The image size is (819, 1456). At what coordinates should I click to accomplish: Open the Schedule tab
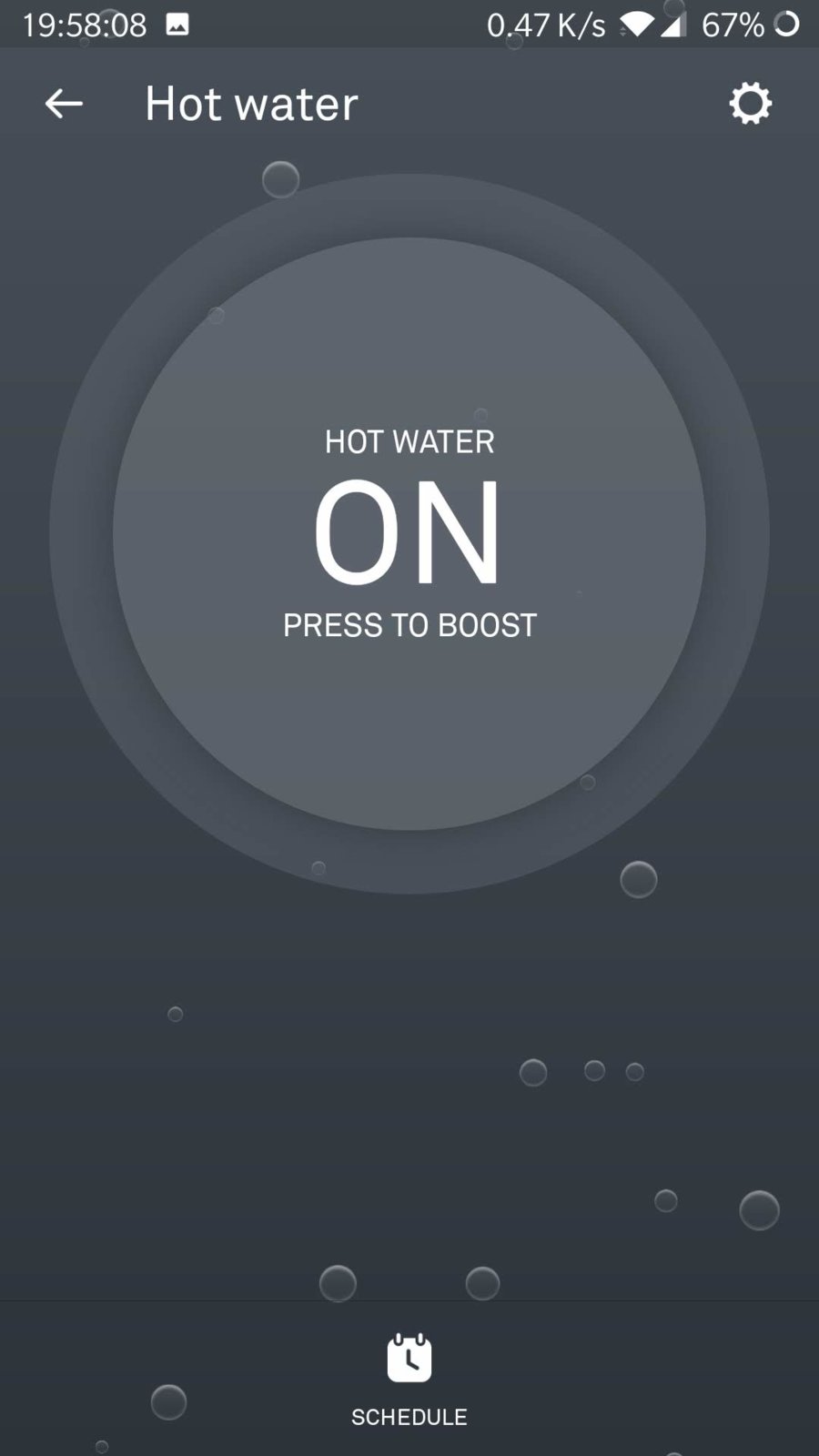[409, 1378]
